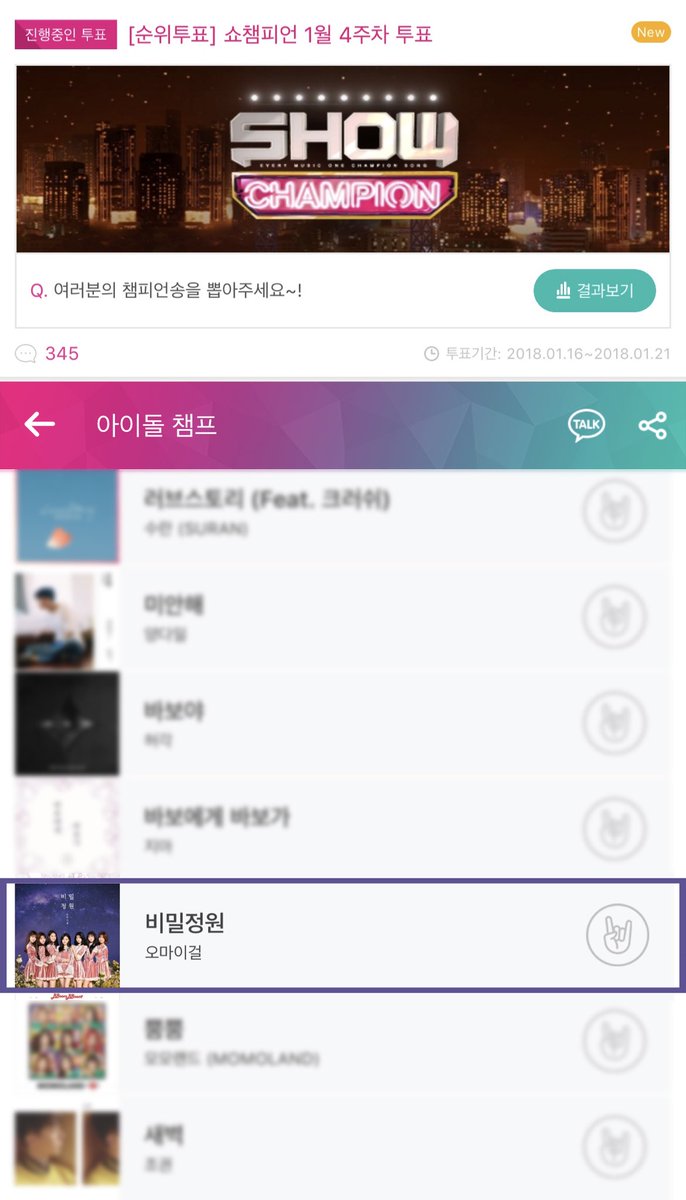The image size is (686, 1200).
Task: Tap the 결과보기 results button
Action: (x=594, y=290)
